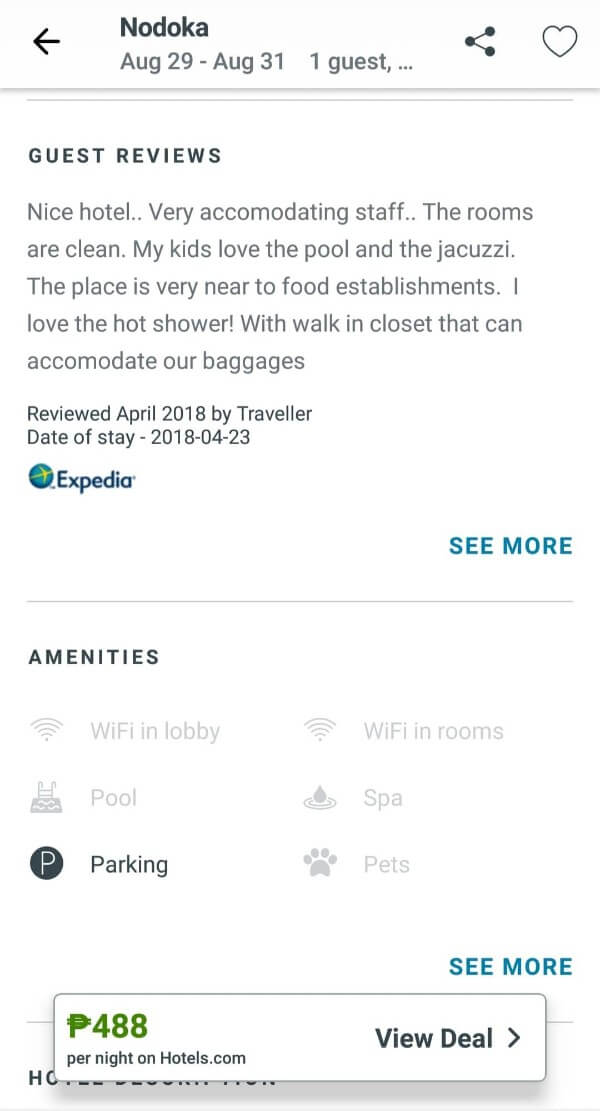The height and width of the screenshot is (1111, 600).
Task: Share the Nodoka hotel listing
Action: (x=480, y=41)
